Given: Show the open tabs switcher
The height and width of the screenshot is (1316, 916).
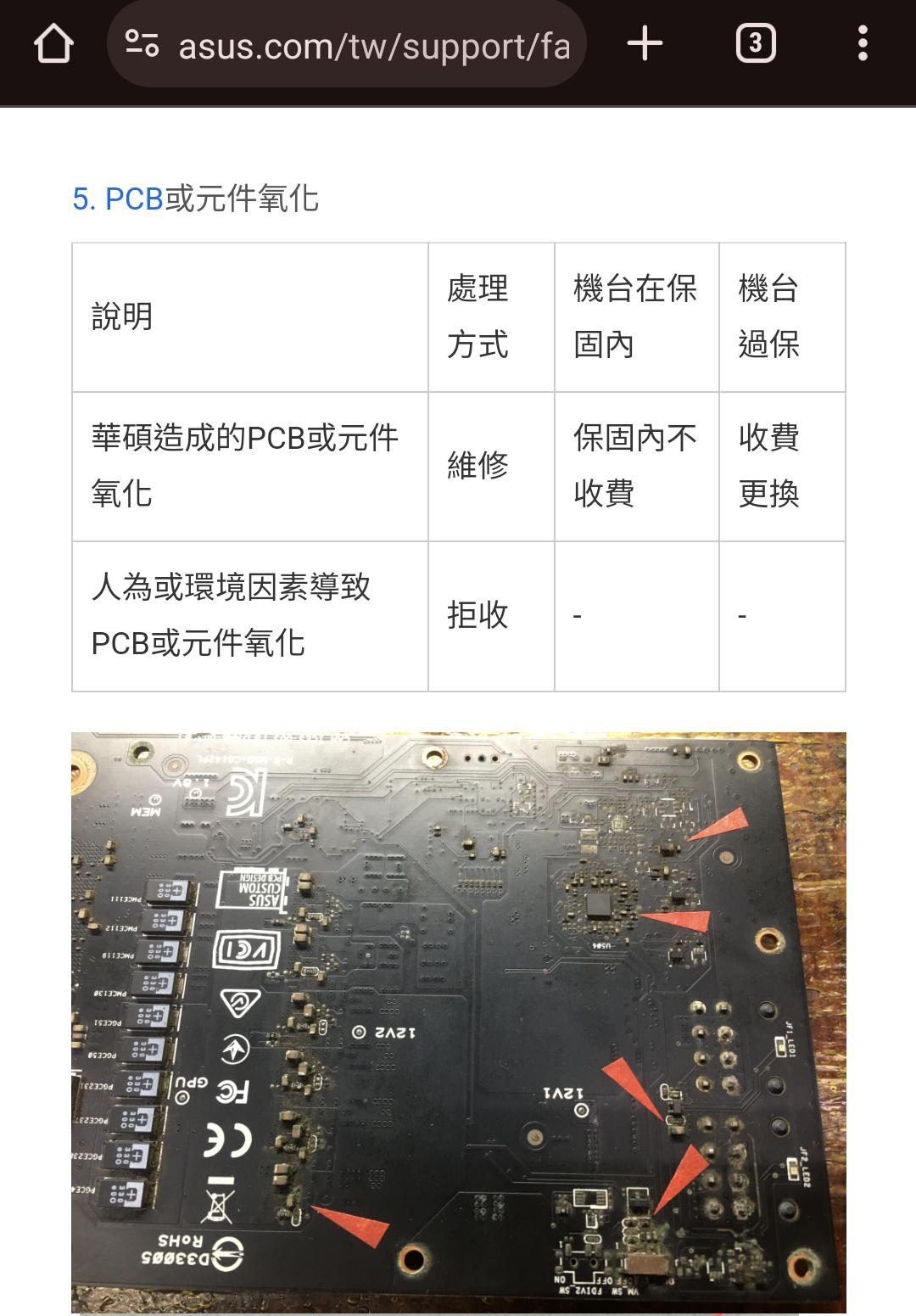Looking at the screenshot, I should pyautogui.click(x=755, y=43).
